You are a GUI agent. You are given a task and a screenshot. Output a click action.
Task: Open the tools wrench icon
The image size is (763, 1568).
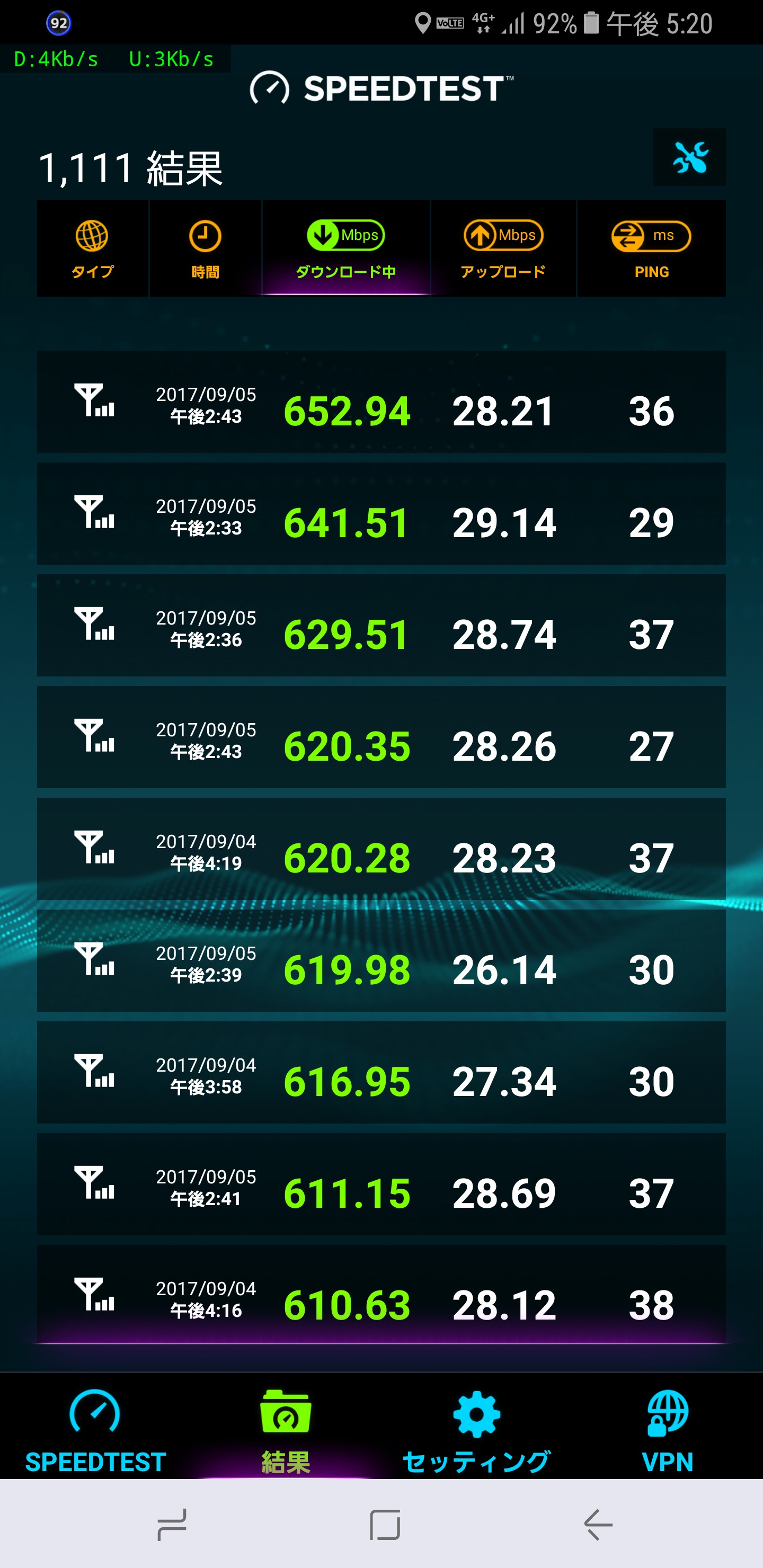pos(689,157)
